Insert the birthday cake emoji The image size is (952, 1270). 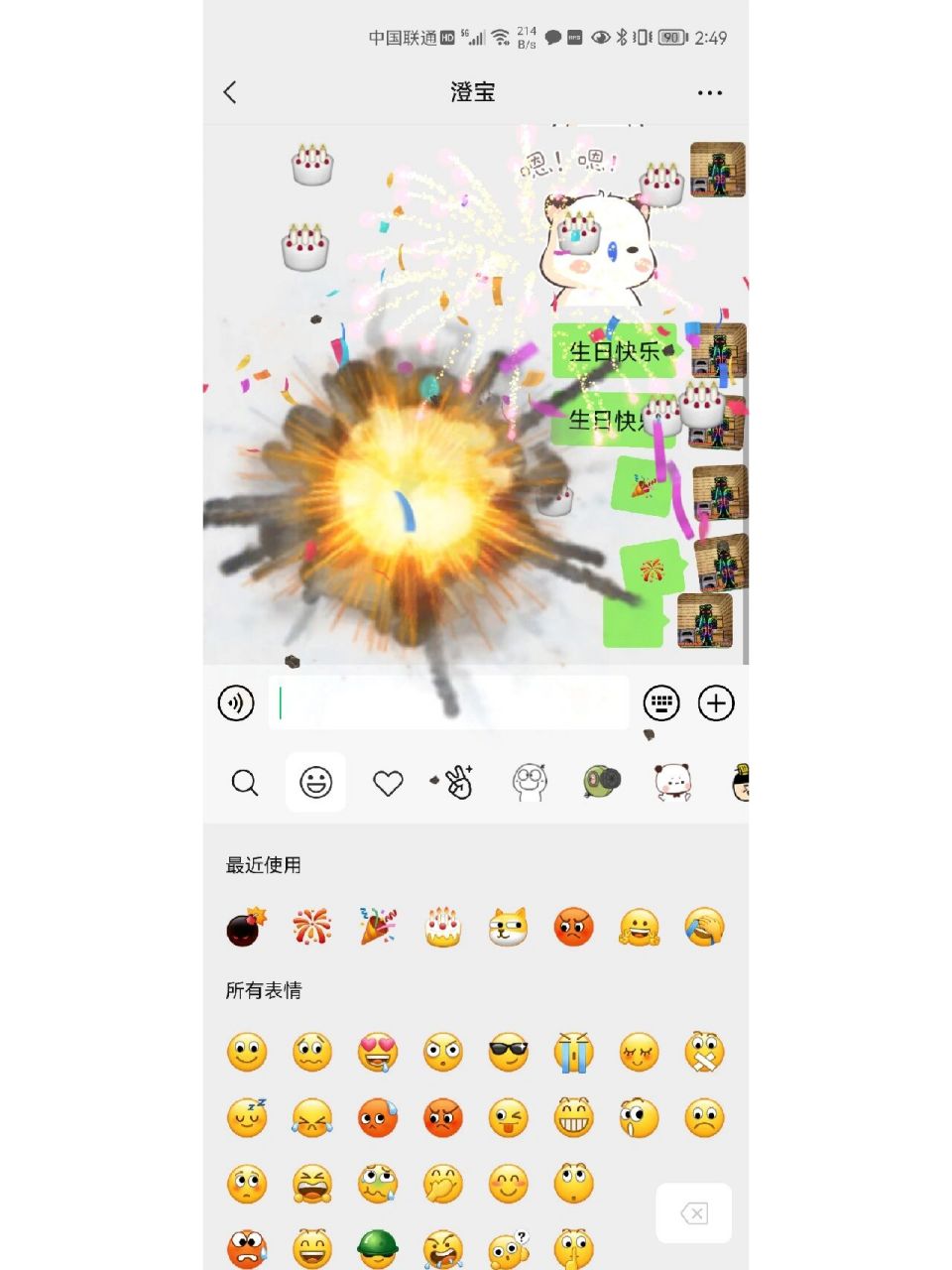click(442, 928)
